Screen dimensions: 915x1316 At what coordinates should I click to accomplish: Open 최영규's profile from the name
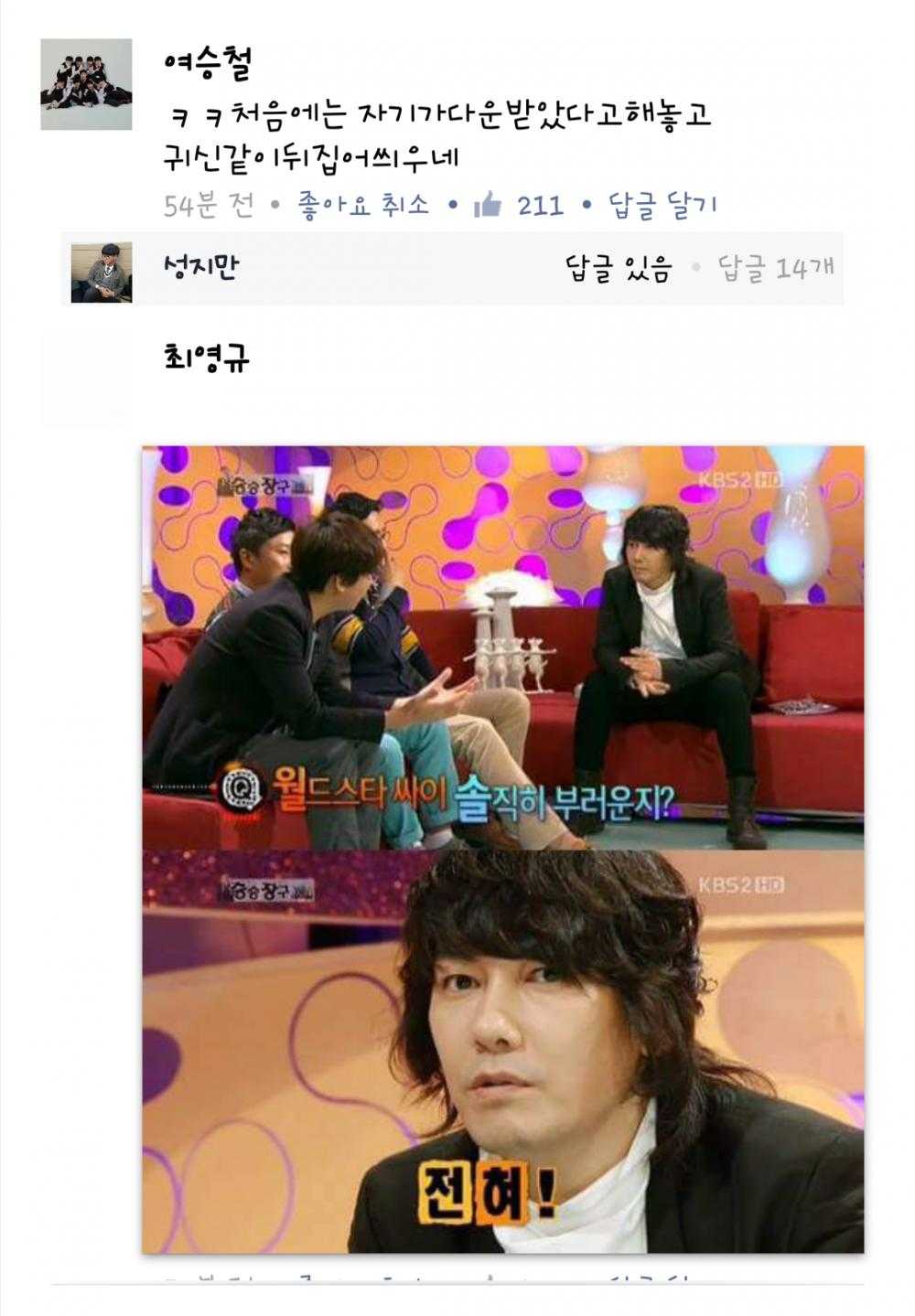[207, 356]
